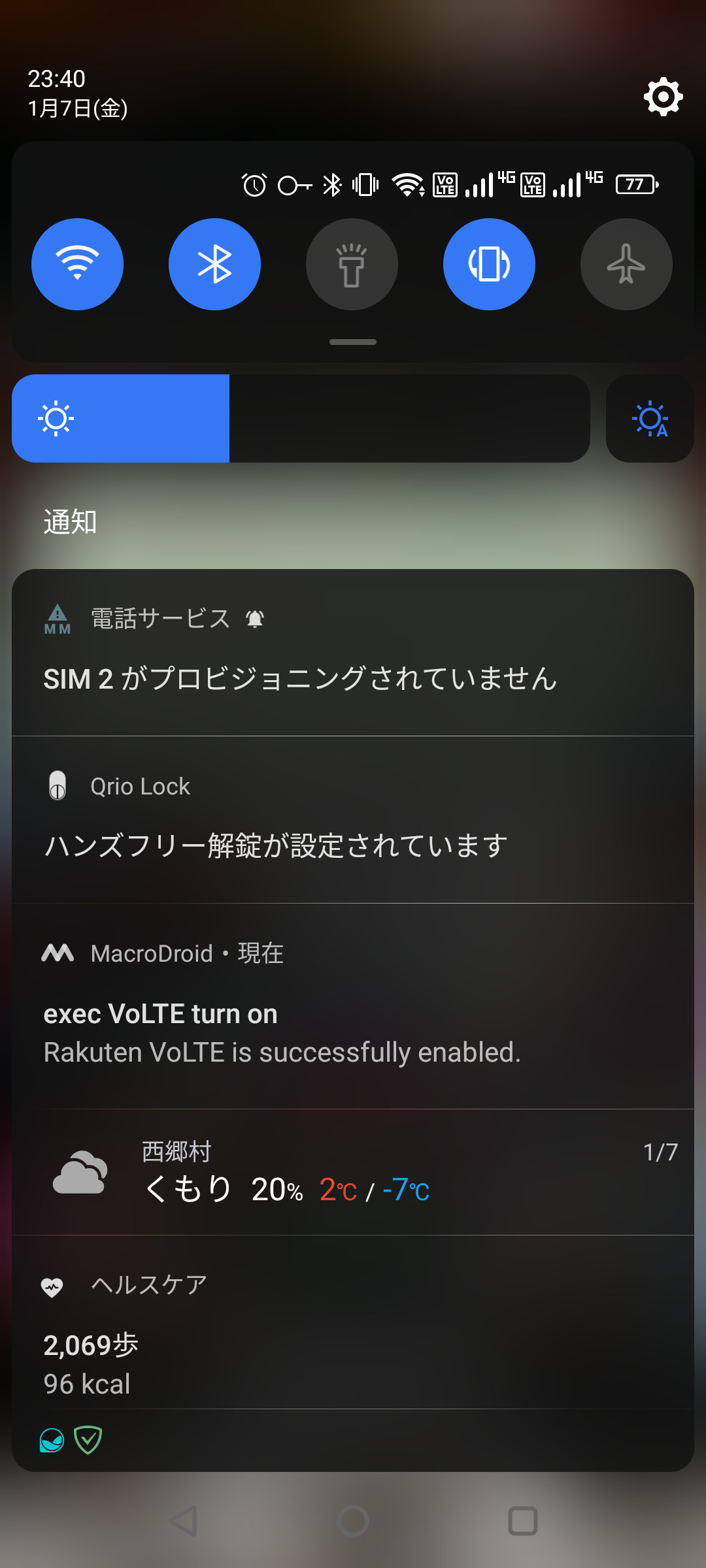Open the Qrio Lock notification

353,819
